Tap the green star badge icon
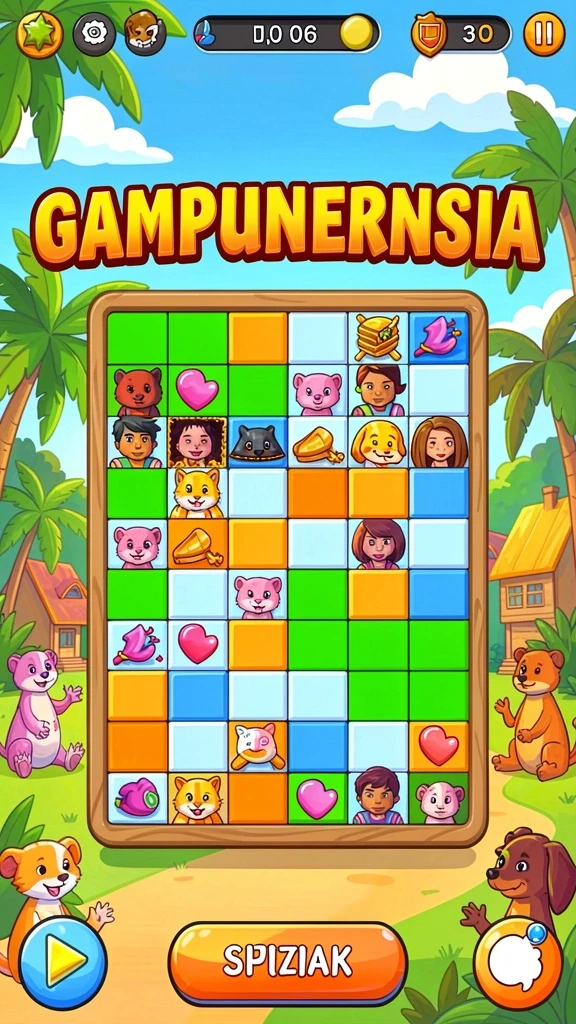Screen dimensions: 576x1024 tap(39, 33)
